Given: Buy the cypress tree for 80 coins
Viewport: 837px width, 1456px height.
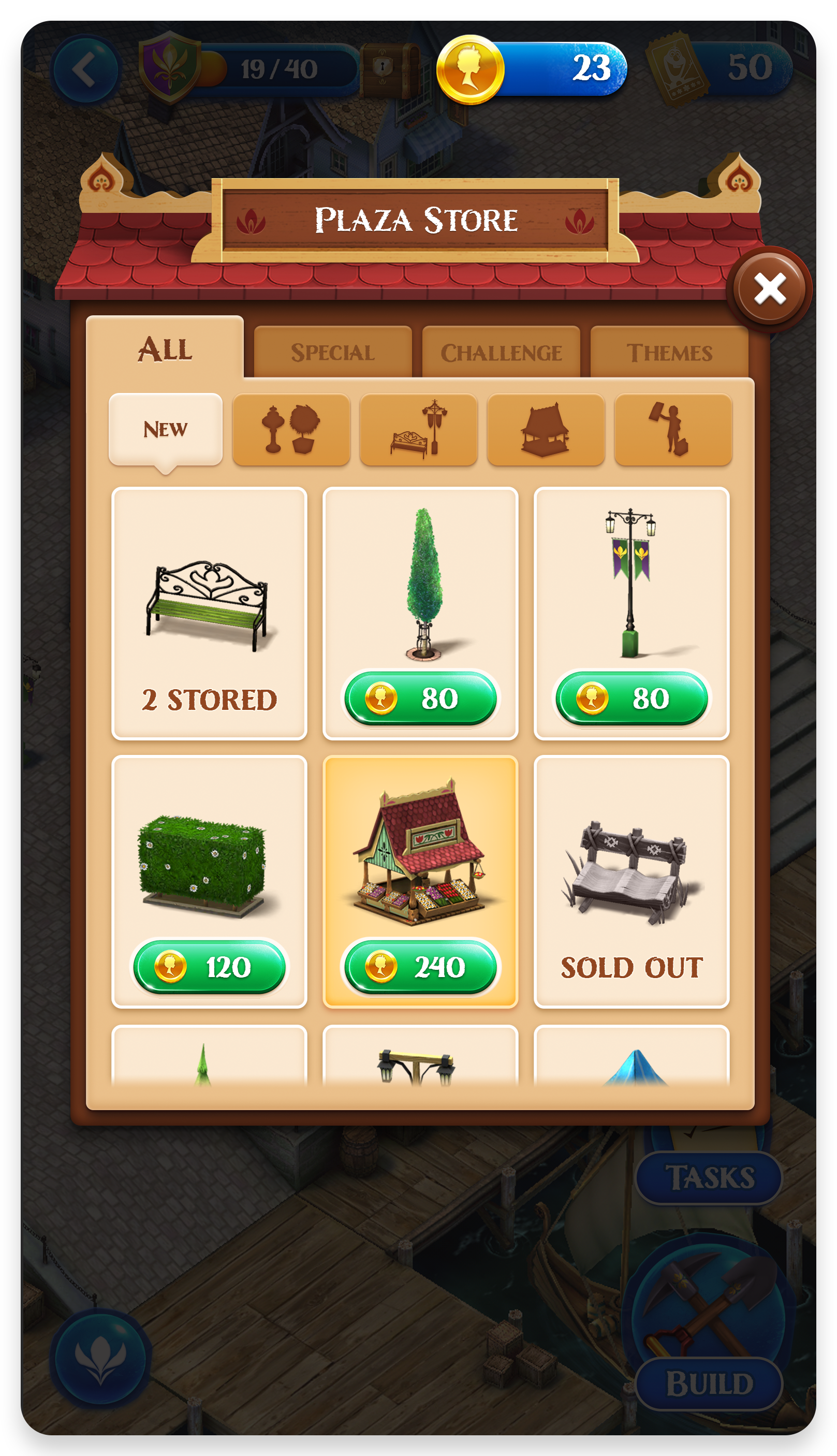Looking at the screenshot, I should pyautogui.click(x=420, y=698).
